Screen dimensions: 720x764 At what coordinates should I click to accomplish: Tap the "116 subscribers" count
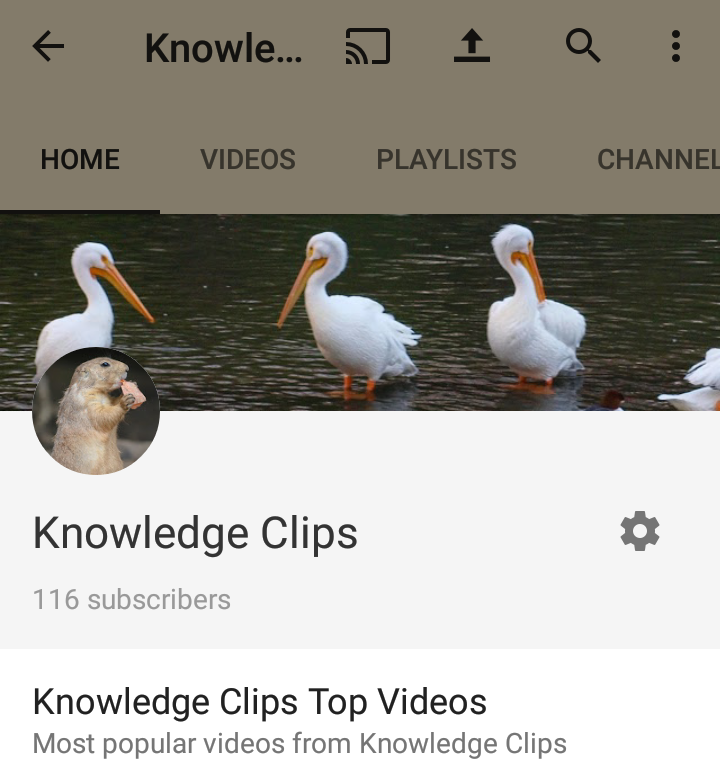point(131,599)
